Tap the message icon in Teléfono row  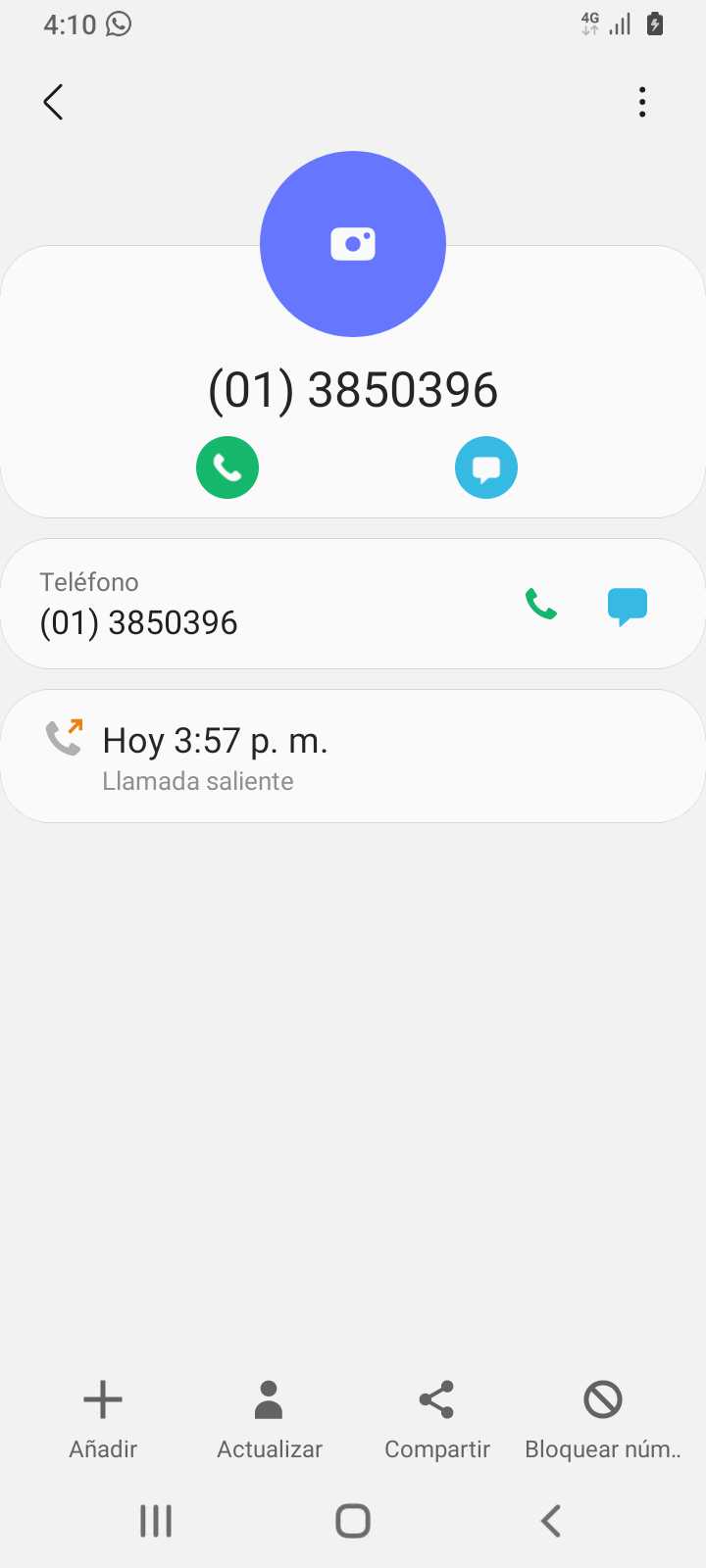628,606
